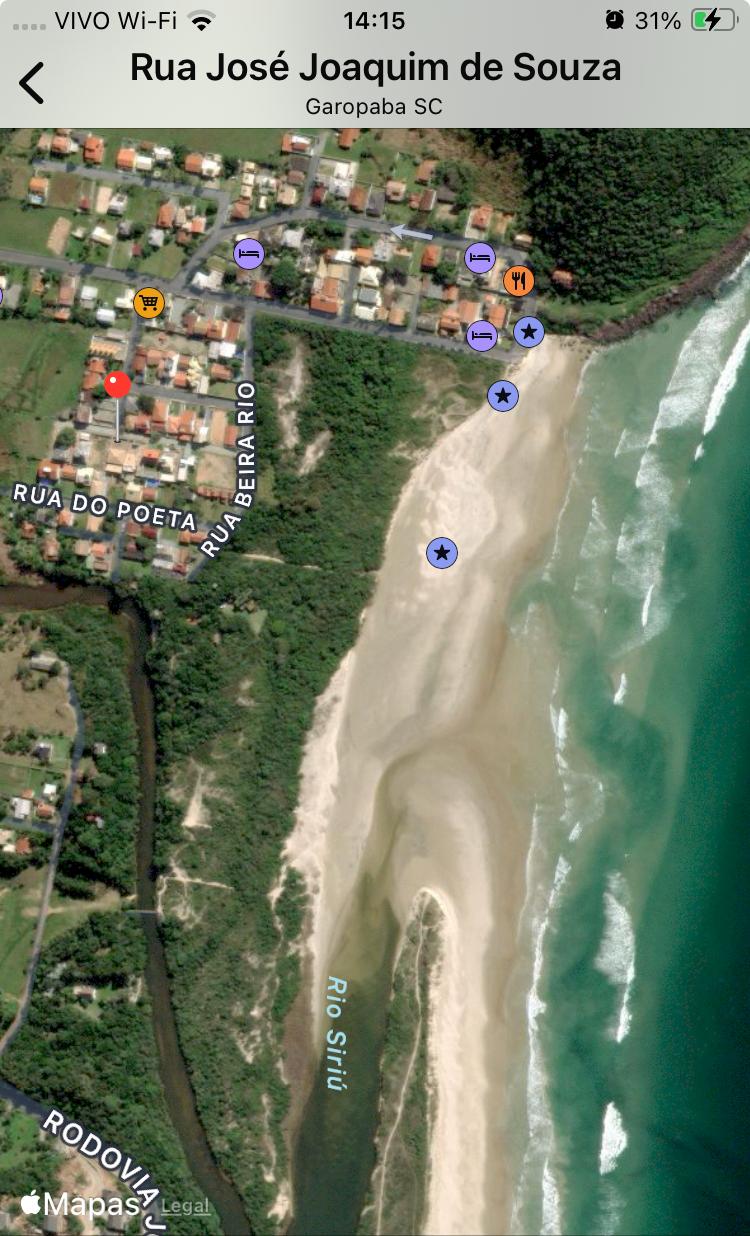
Task: Tap the red location pin
Action: click(x=118, y=386)
